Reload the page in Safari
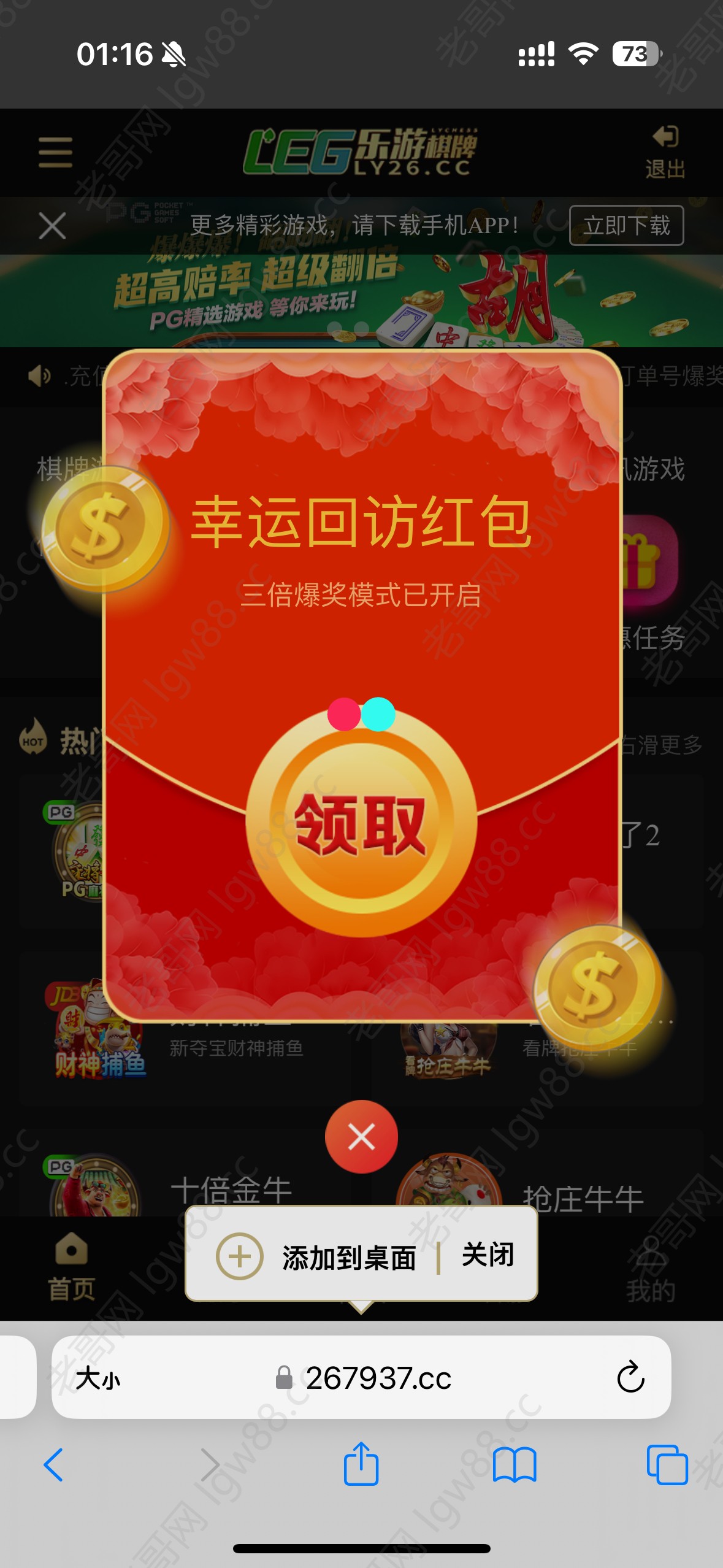The width and height of the screenshot is (723, 1568). click(630, 1378)
